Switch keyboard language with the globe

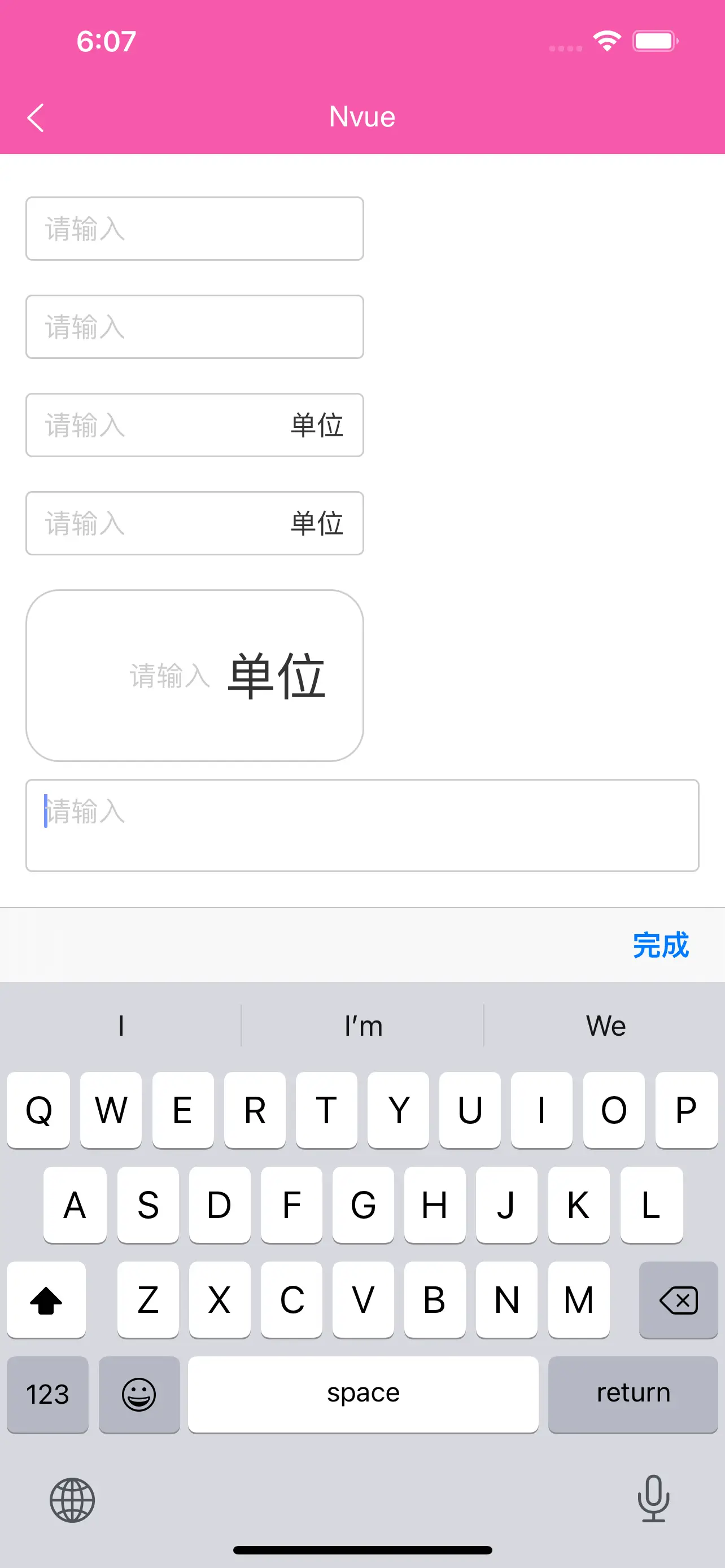(72, 1500)
